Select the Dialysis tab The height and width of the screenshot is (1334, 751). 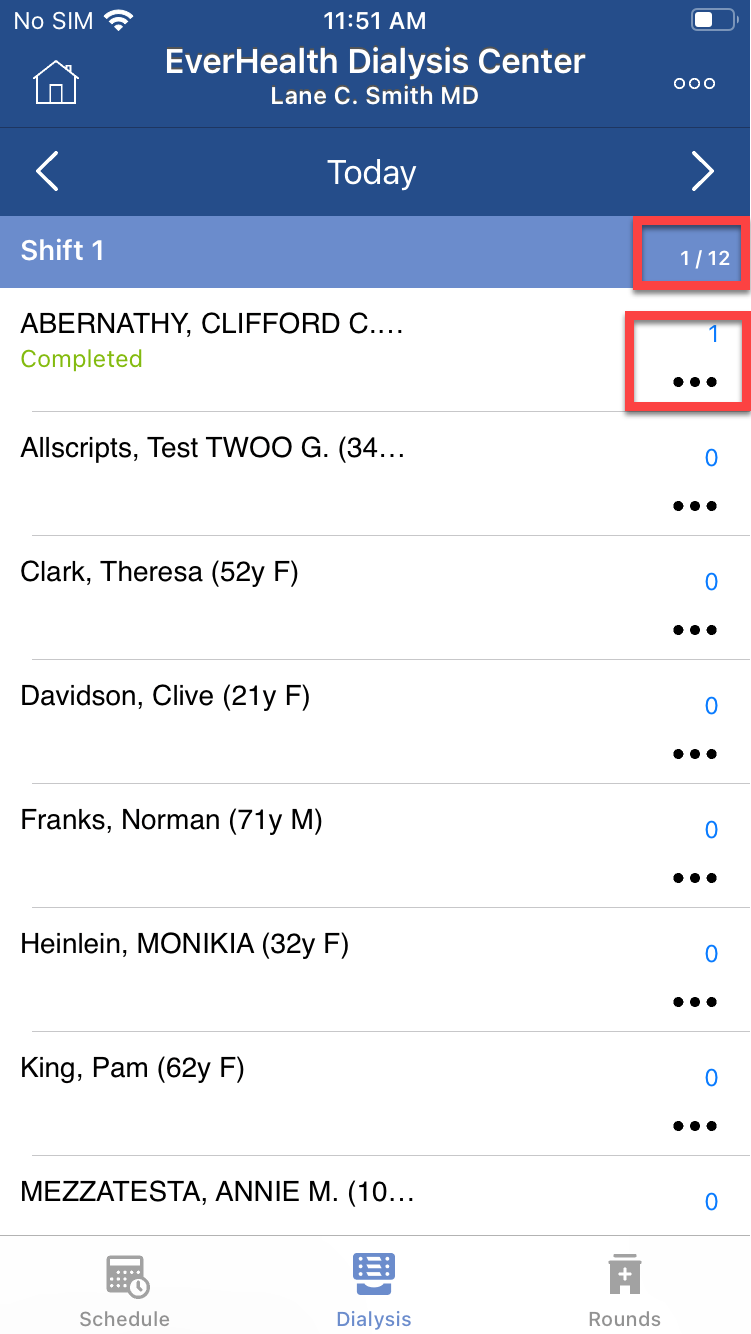(374, 1290)
